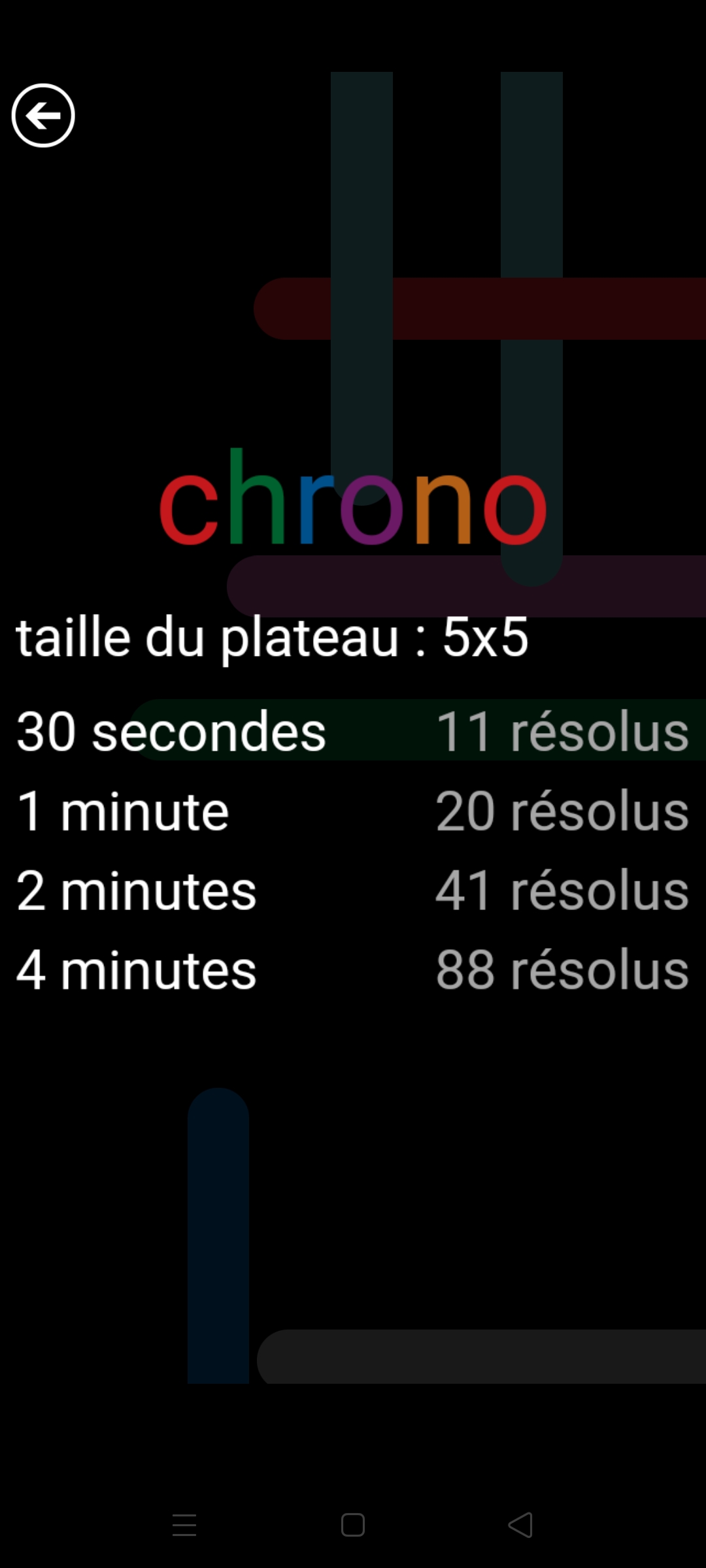The width and height of the screenshot is (706, 1568).
Task: Tap the system home button
Action: coord(353,1525)
